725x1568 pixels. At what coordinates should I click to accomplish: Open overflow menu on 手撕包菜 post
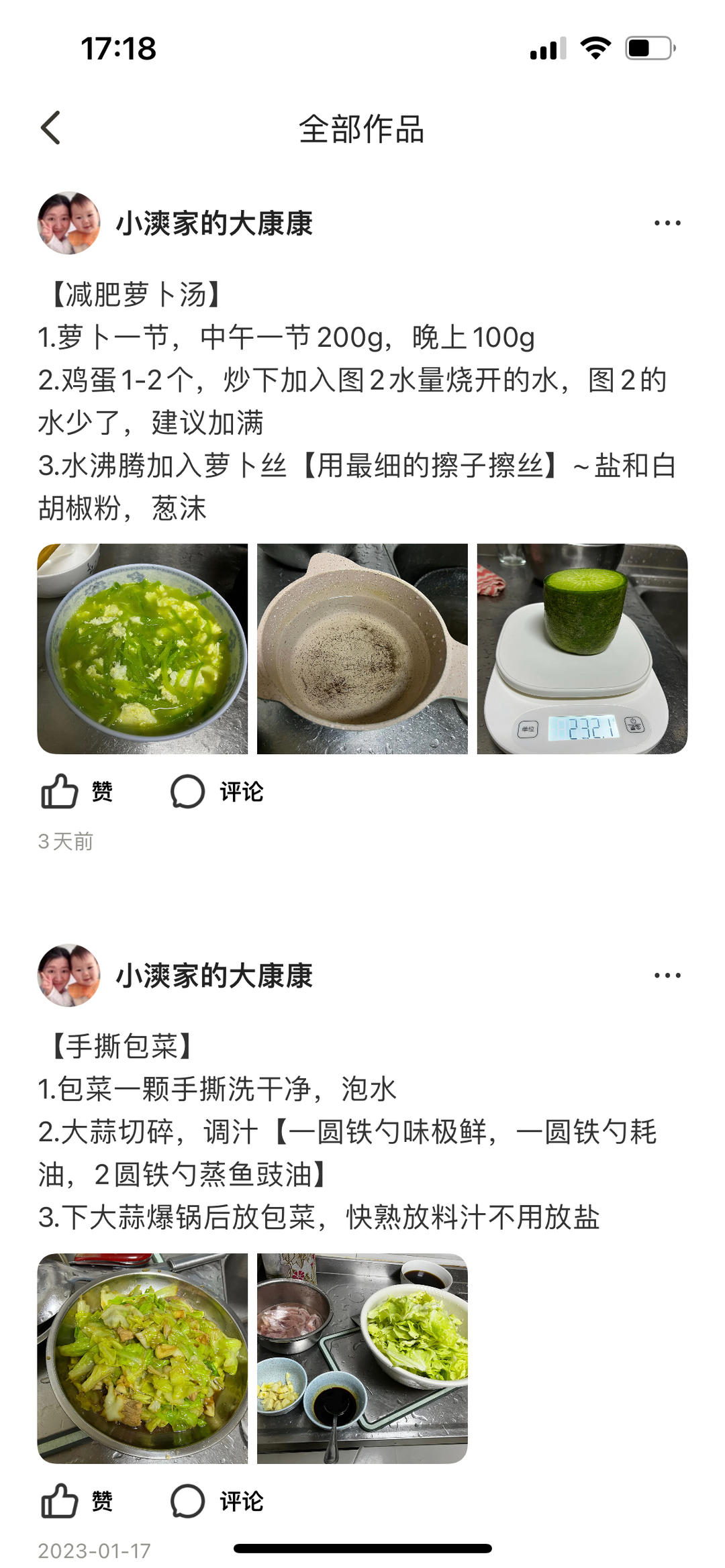click(667, 975)
